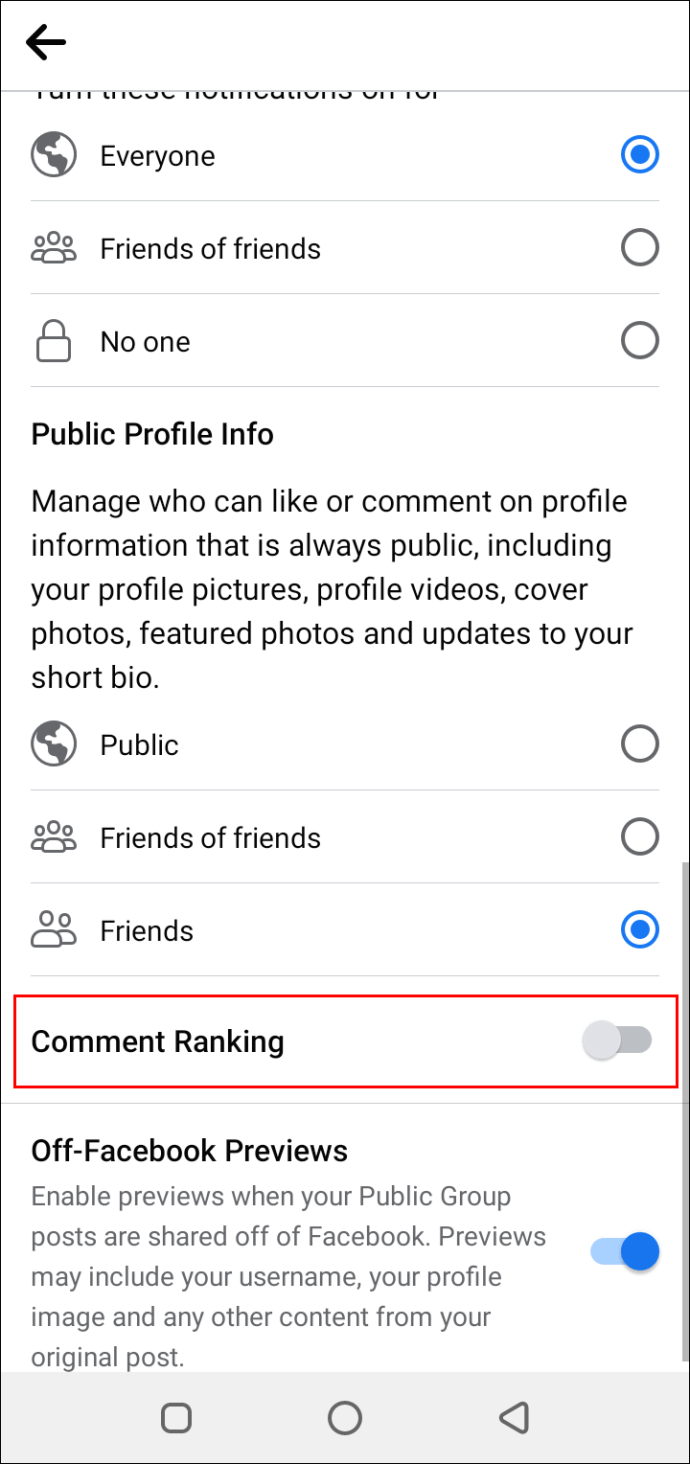The height and width of the screenshot is (1464, 690).
Task: Open recent apps from navigation bar
Action: [176, 1417]
